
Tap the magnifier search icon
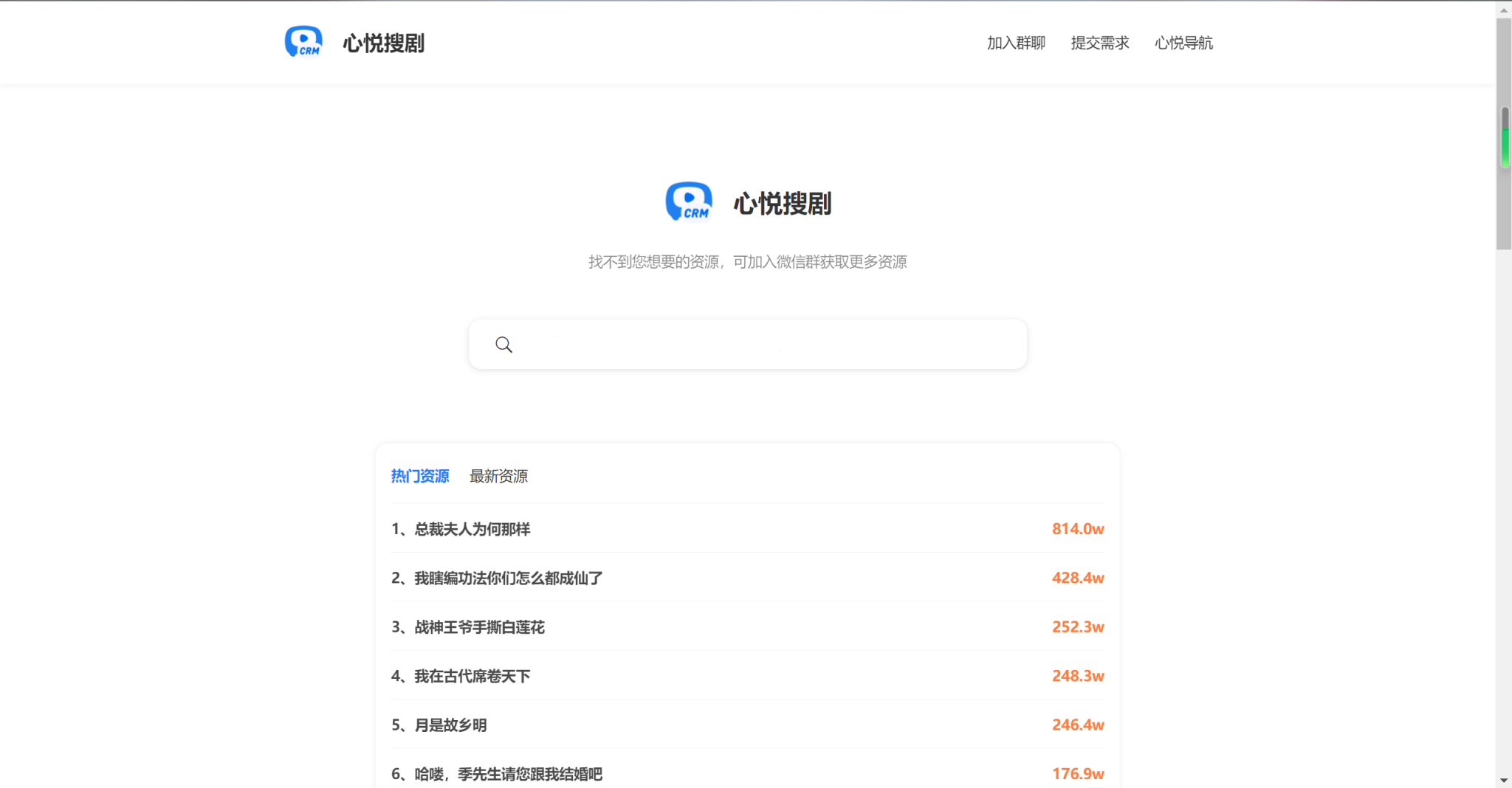tap(504, 345)
